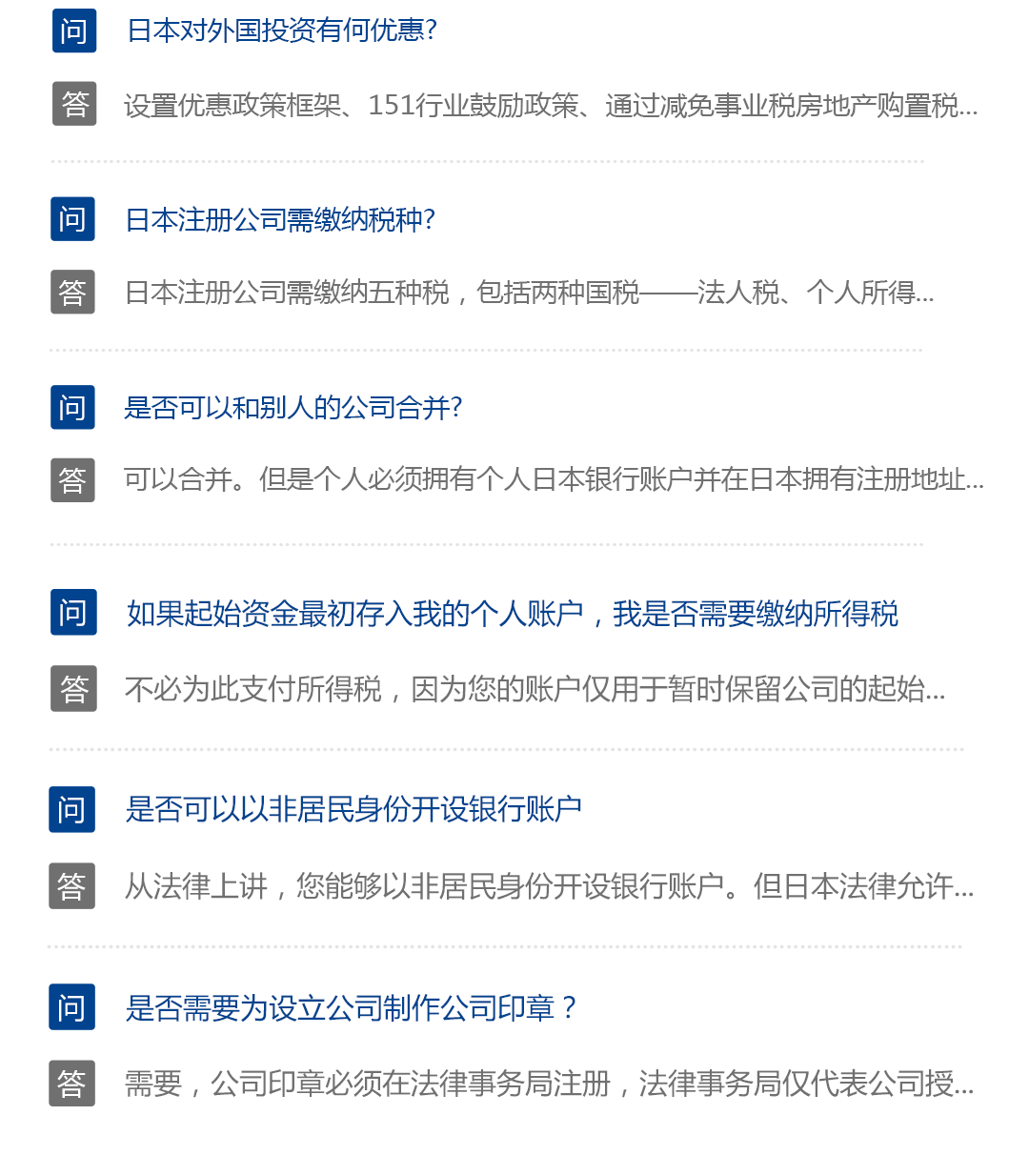
Task: Open question about Japan's foreign investment incentives
Action: pyautogui.click(x=282, y=30)
